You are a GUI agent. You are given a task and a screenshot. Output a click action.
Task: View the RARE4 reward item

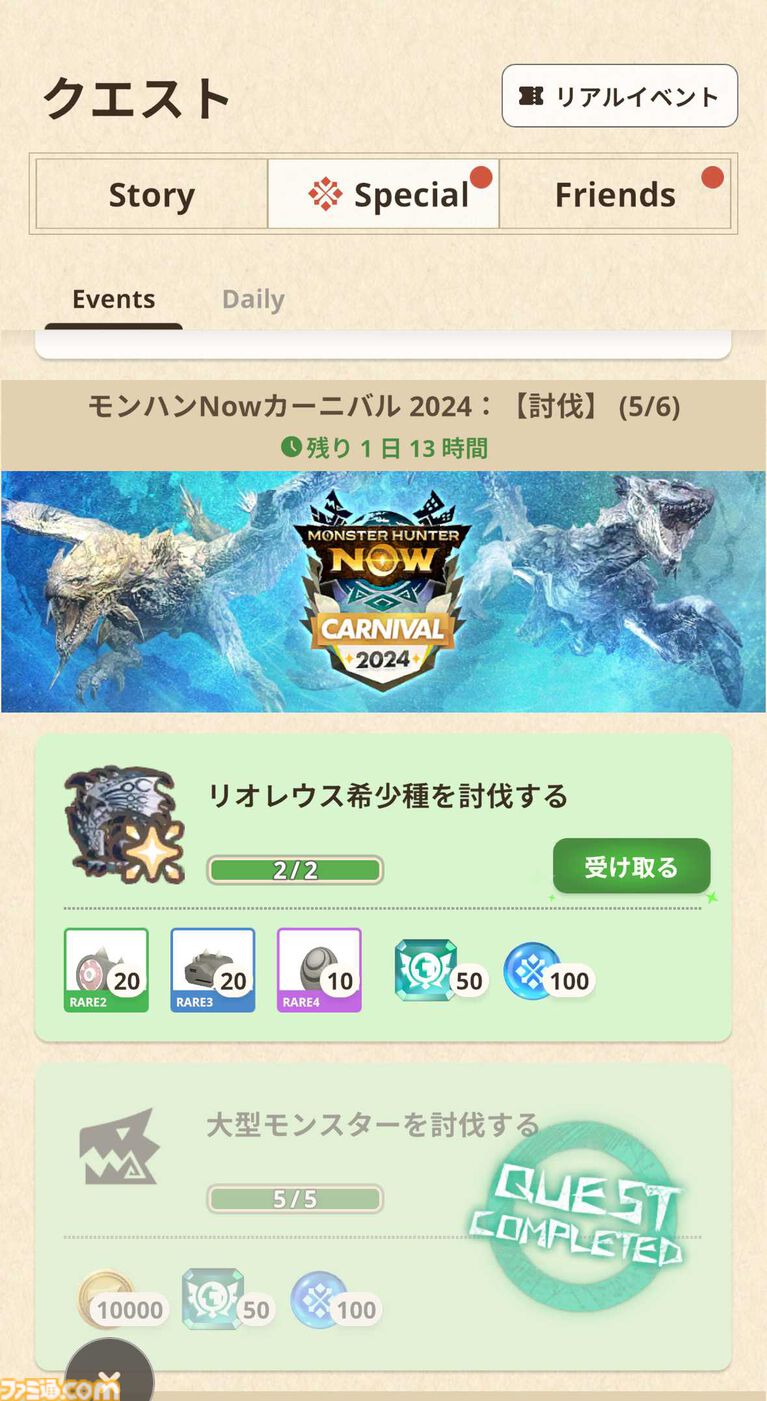[x=319, y=970]
